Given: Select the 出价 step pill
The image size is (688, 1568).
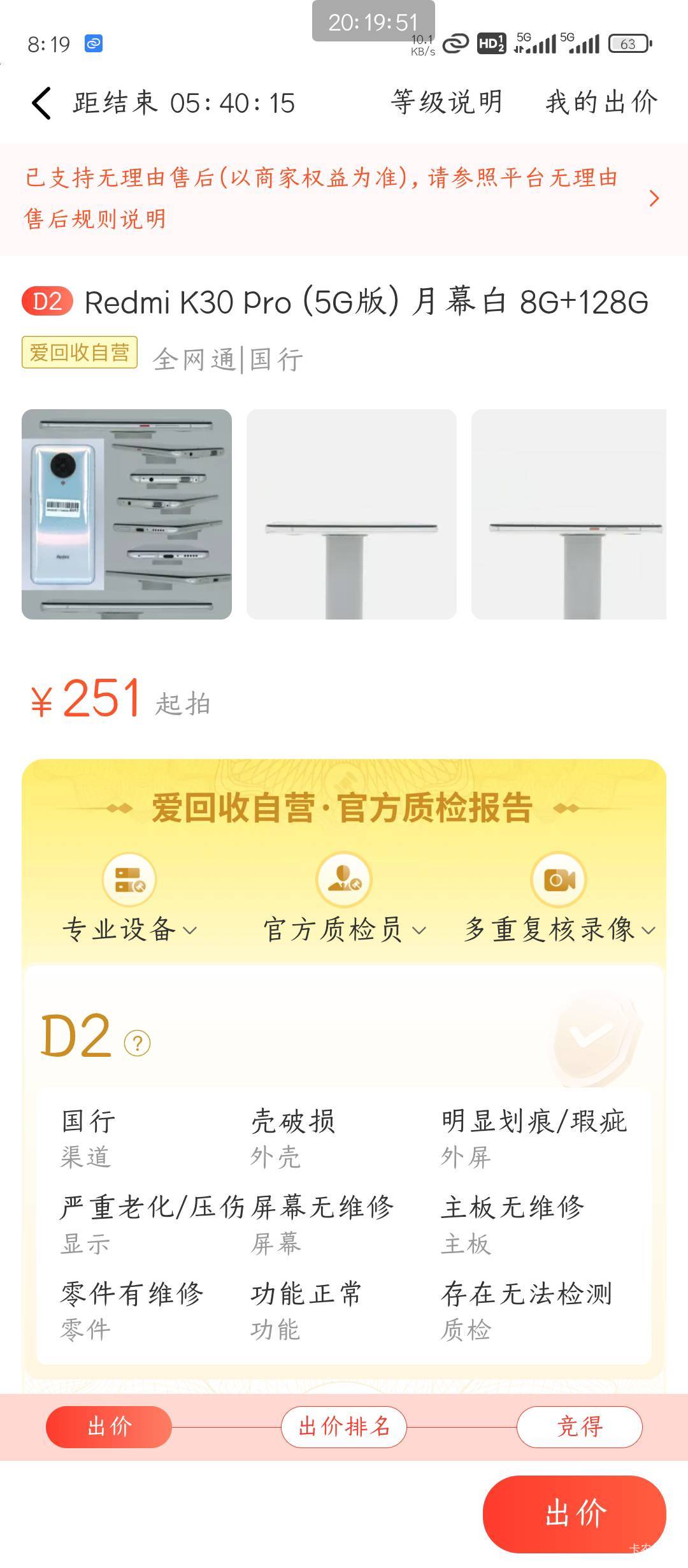Looking at the screenshot, I should point(109,1426).
